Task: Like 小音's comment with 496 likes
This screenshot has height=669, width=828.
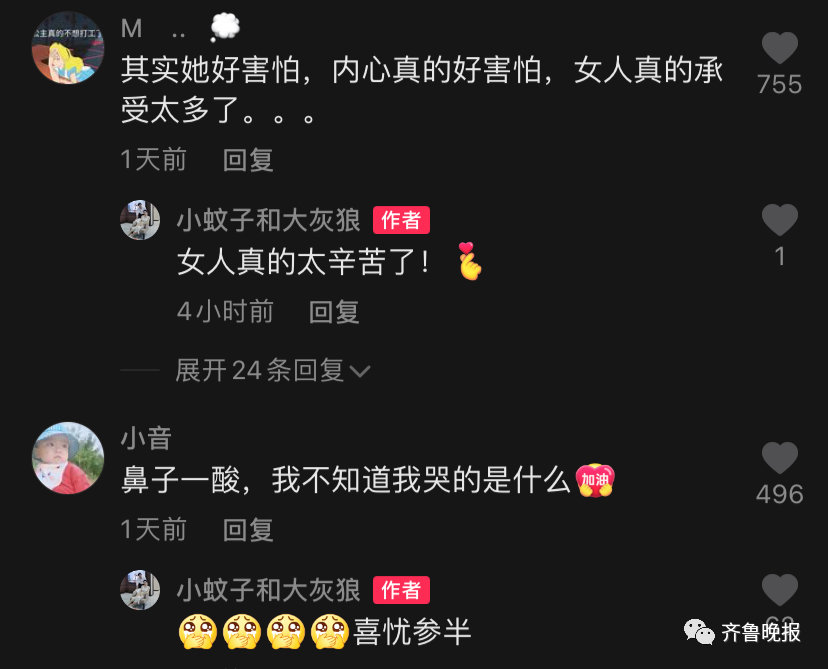Action: (x=779, y=459)
